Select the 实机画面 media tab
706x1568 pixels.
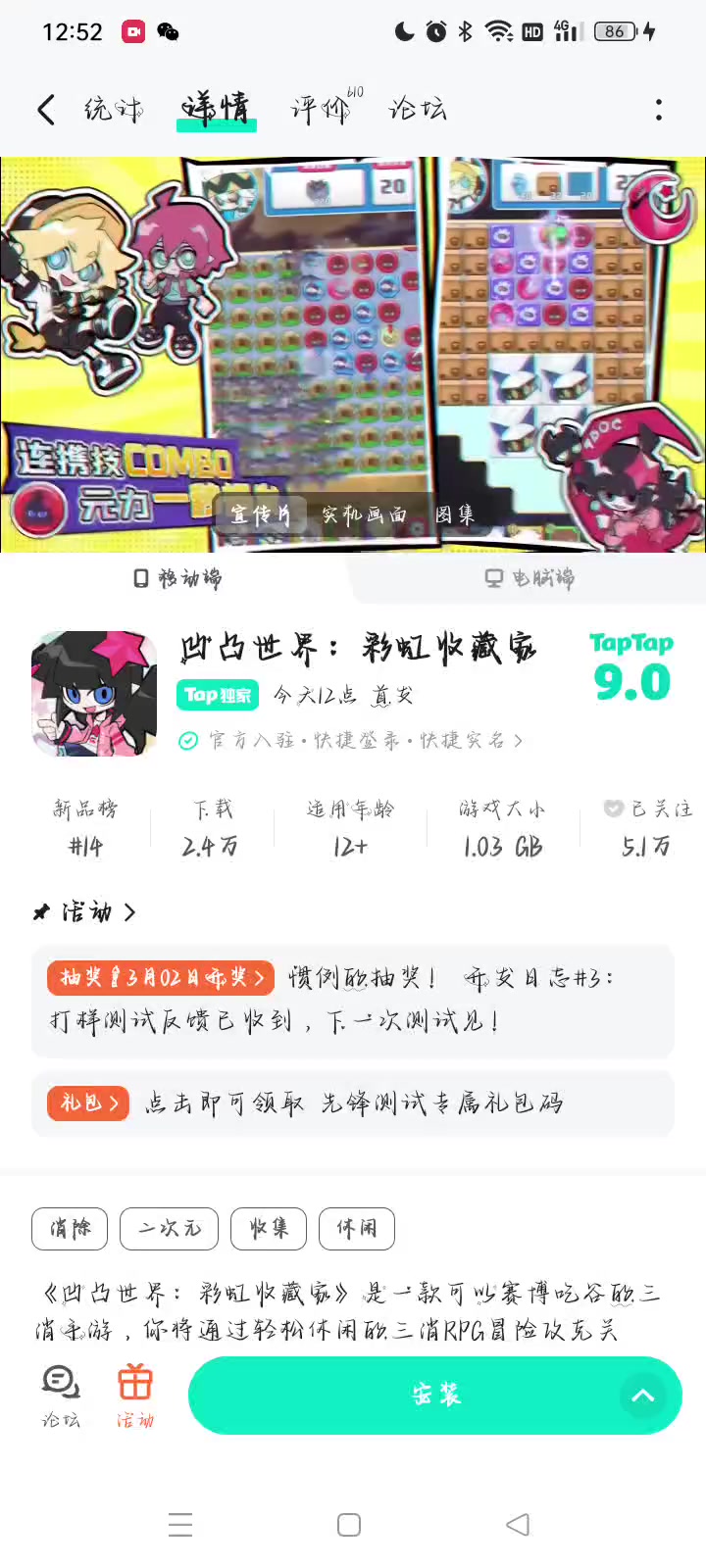click(364, 514)
